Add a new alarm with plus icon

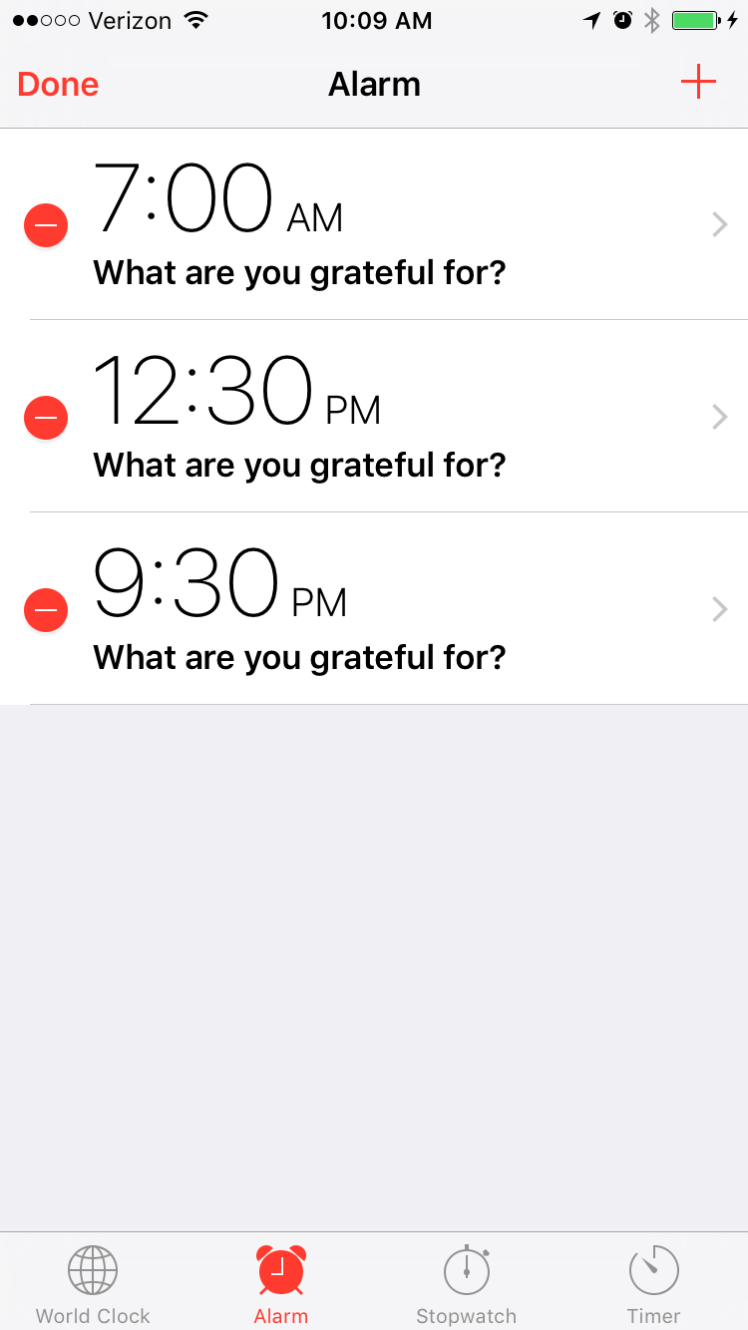coord(698,83)
